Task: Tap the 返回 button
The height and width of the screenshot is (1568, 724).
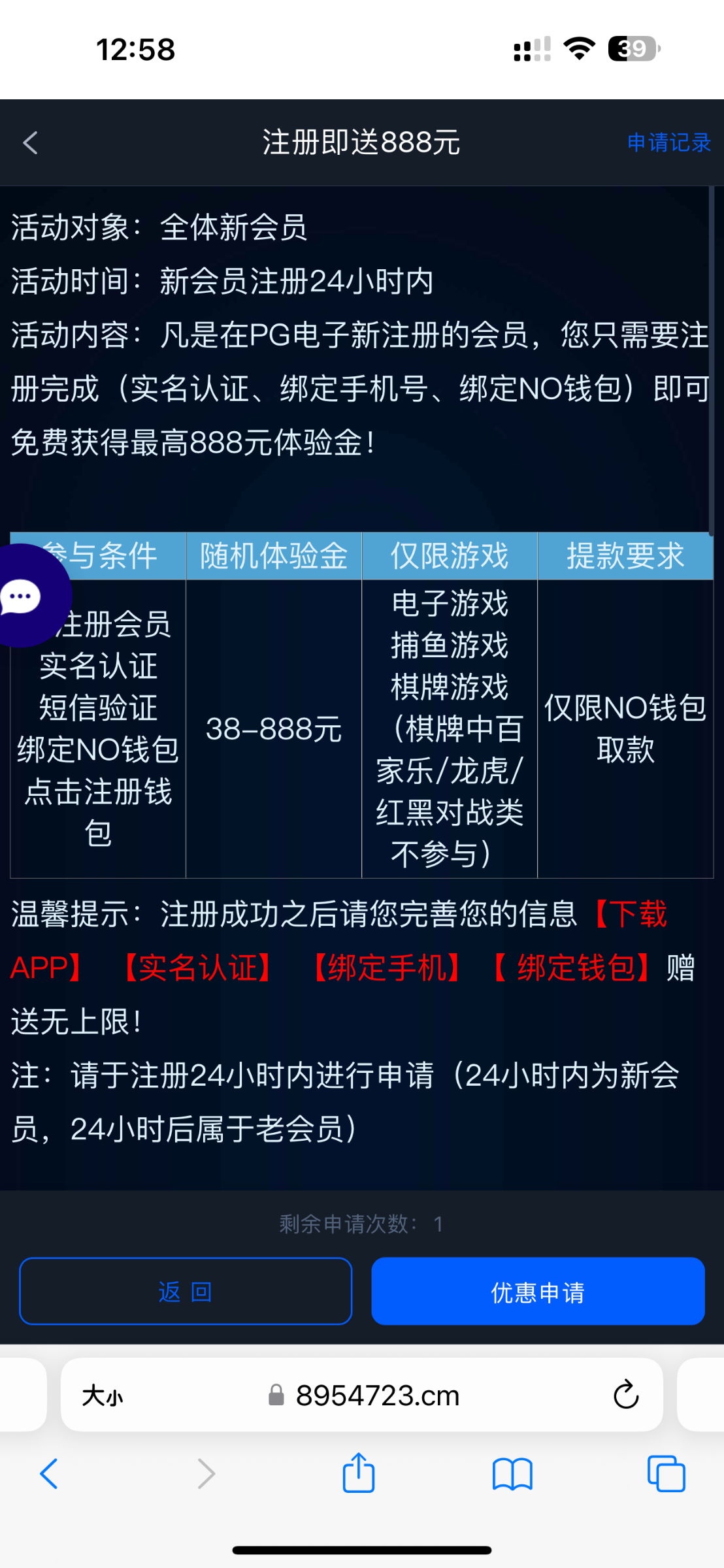Action: (186, 1292)
